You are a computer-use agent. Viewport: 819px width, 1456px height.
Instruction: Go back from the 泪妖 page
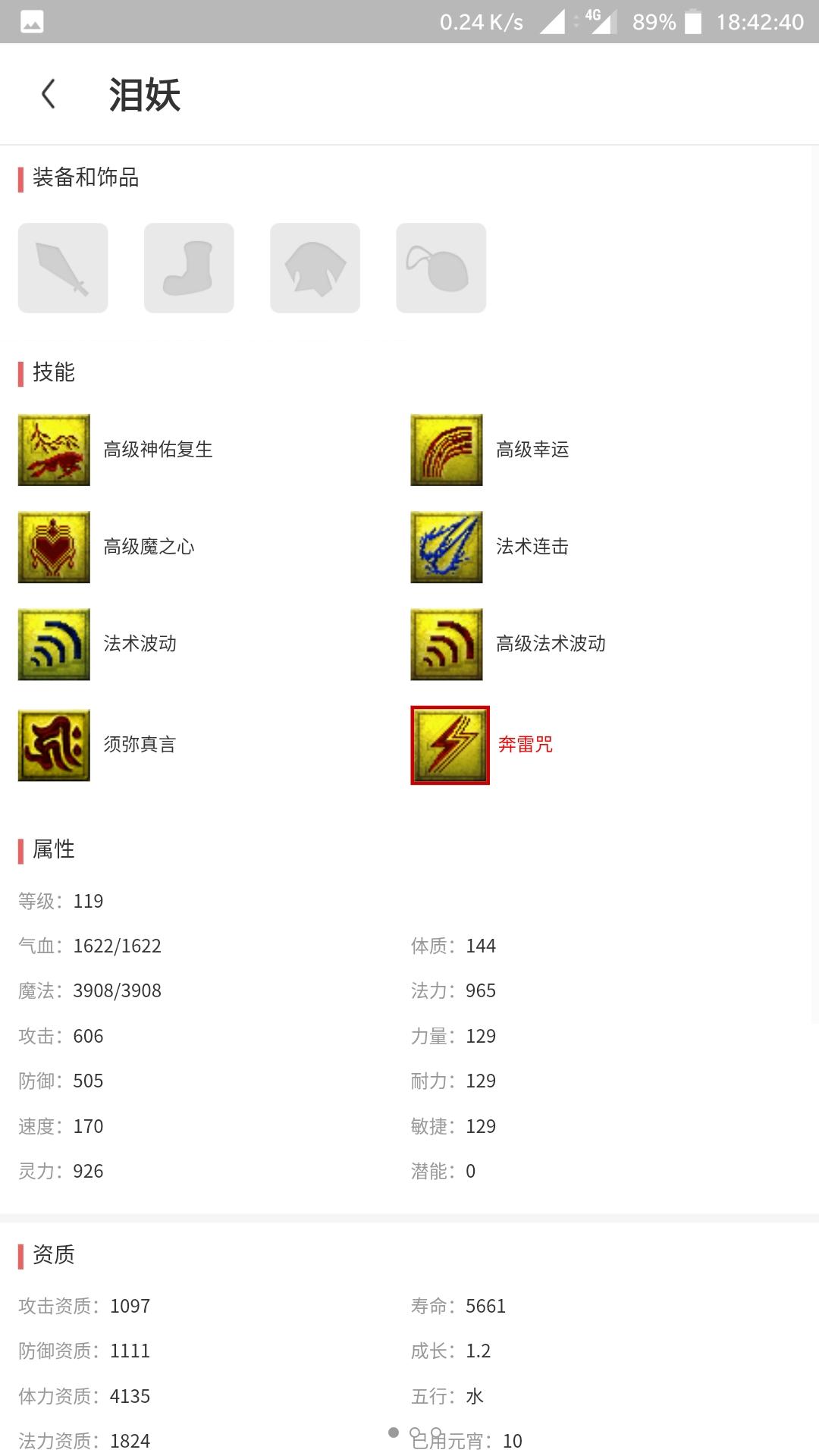pyautogui.click(x=49, y=94)
